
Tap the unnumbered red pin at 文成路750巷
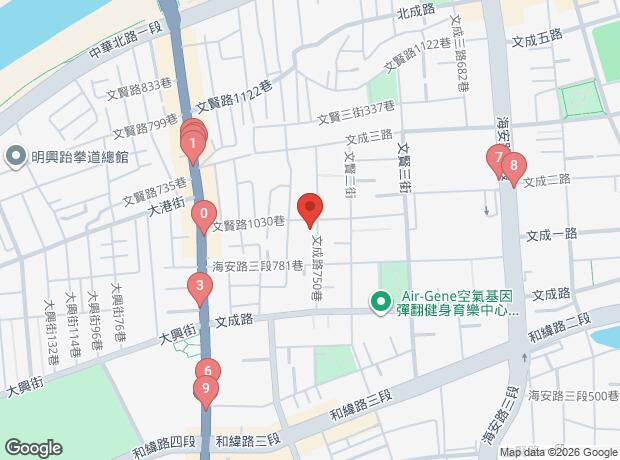pyautogui.click(x=310, y=210)
